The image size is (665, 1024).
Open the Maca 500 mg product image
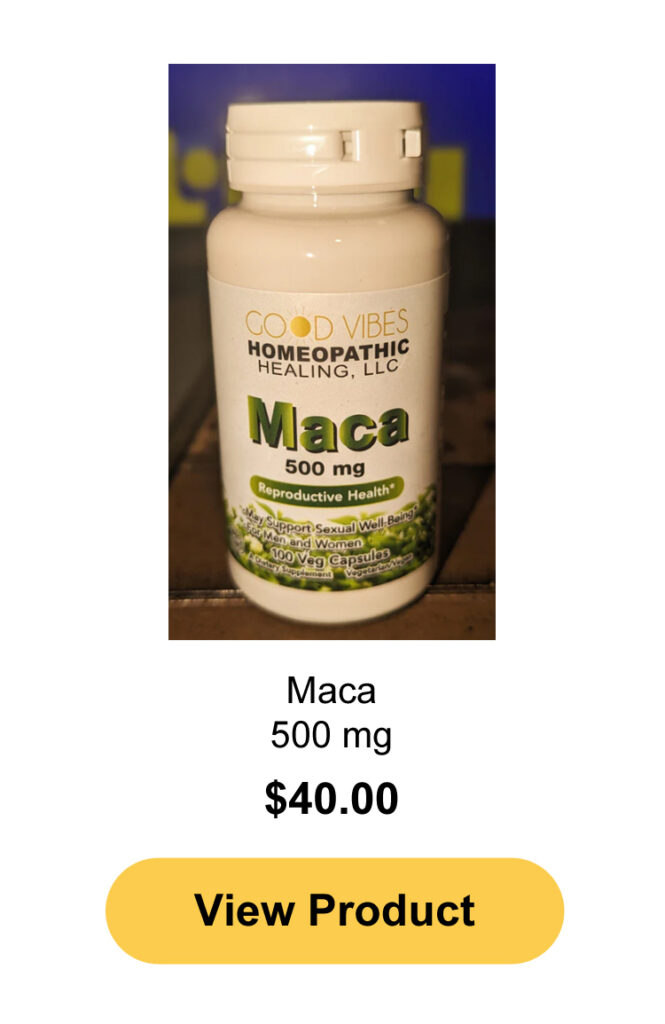click(x=331, y=352)
